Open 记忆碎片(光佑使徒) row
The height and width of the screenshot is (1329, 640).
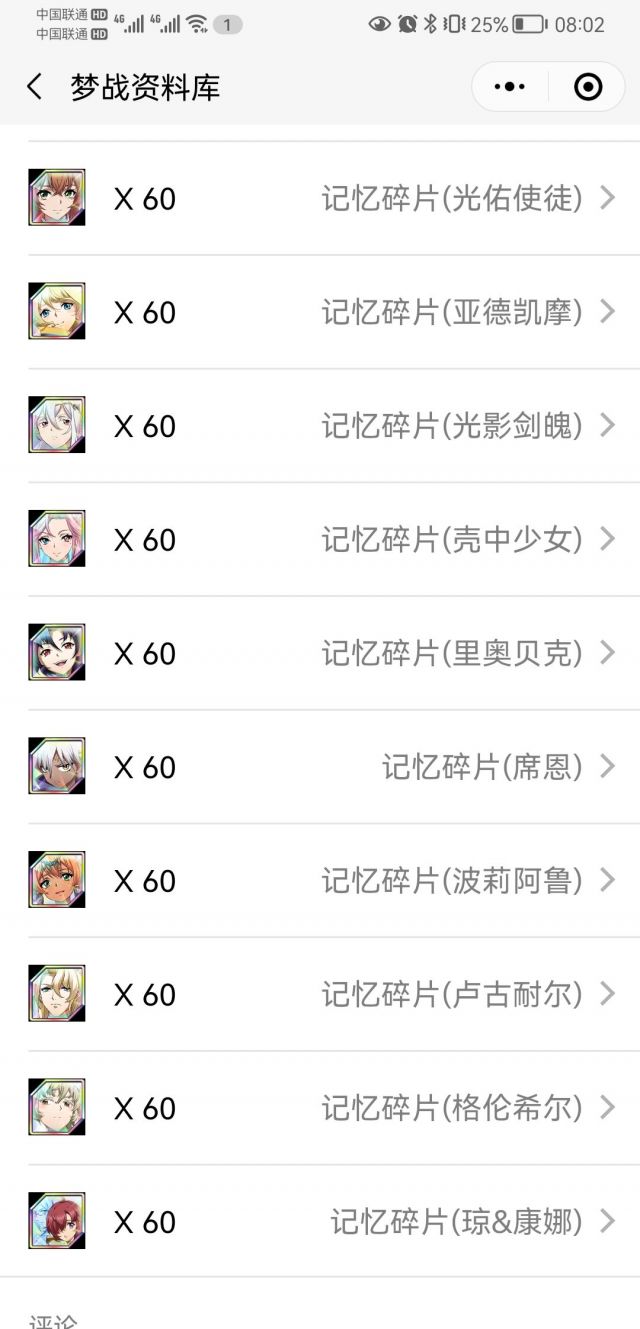point(320,198)
